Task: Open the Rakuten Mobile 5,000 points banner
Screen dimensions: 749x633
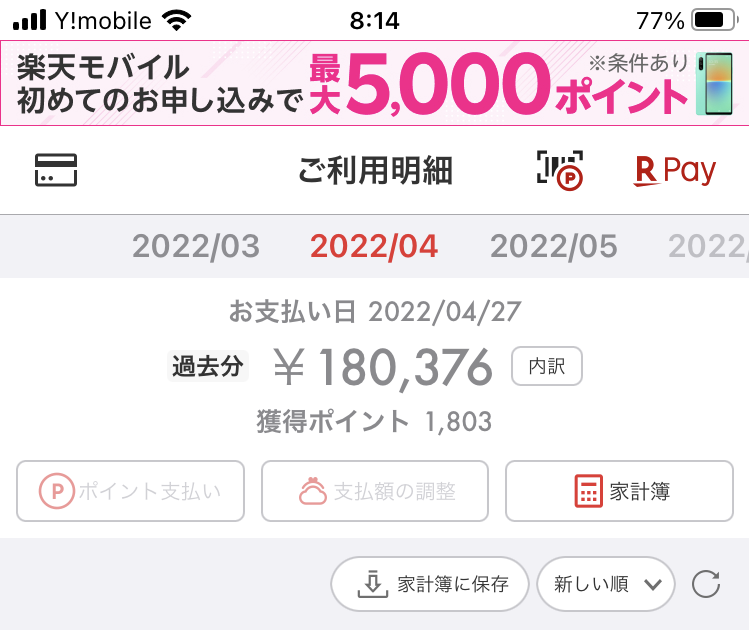Action: tap(374, 83)
